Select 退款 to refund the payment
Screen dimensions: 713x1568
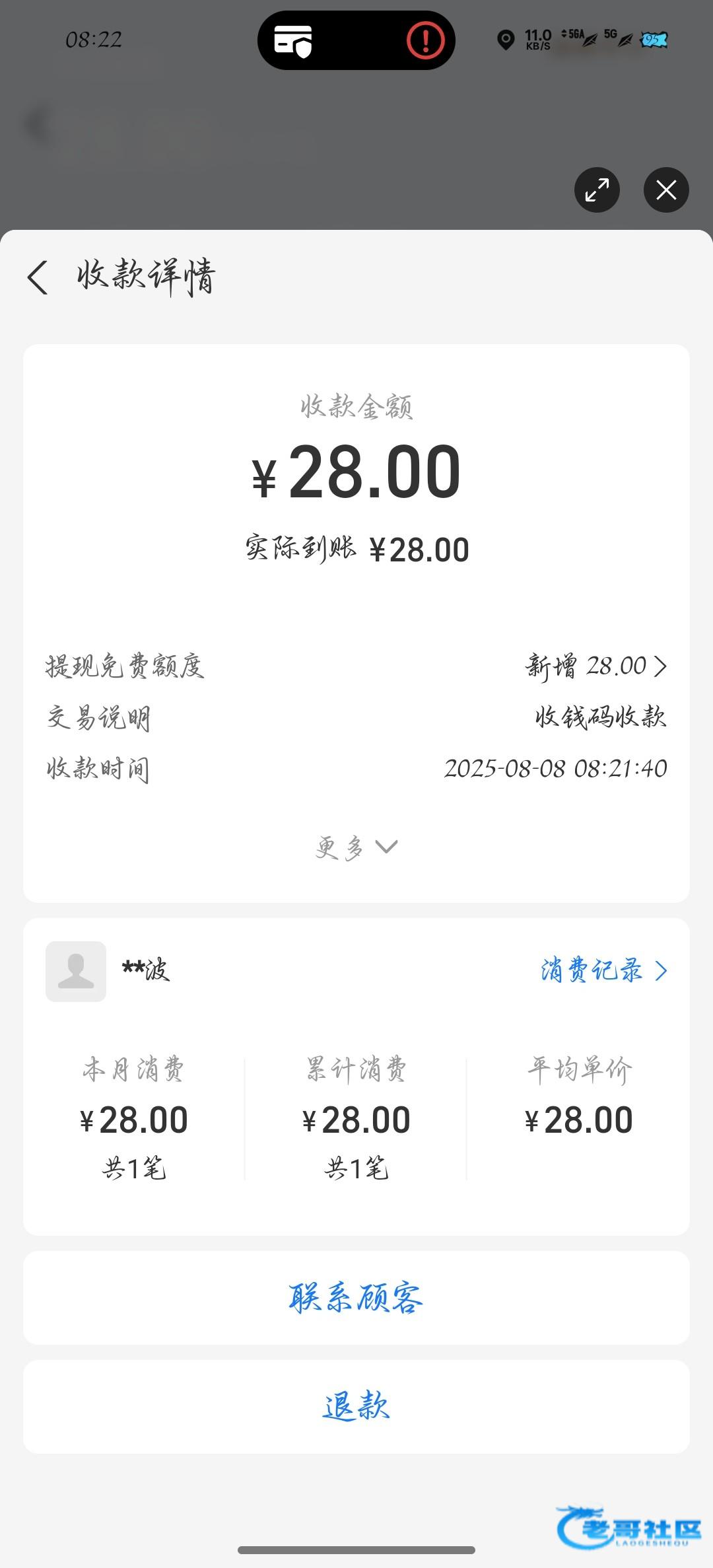point(356,1406)
